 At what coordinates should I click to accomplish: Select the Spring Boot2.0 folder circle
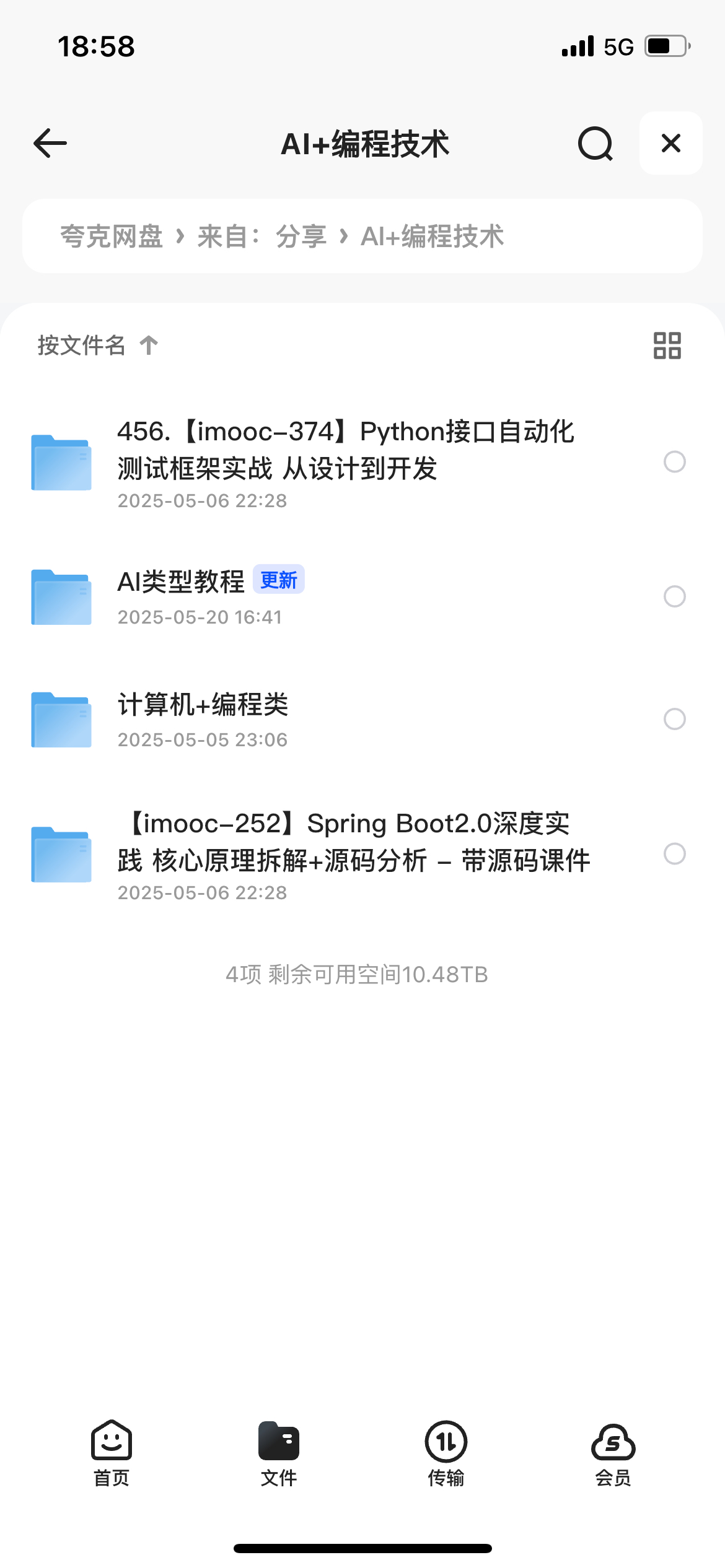(674, 854)
